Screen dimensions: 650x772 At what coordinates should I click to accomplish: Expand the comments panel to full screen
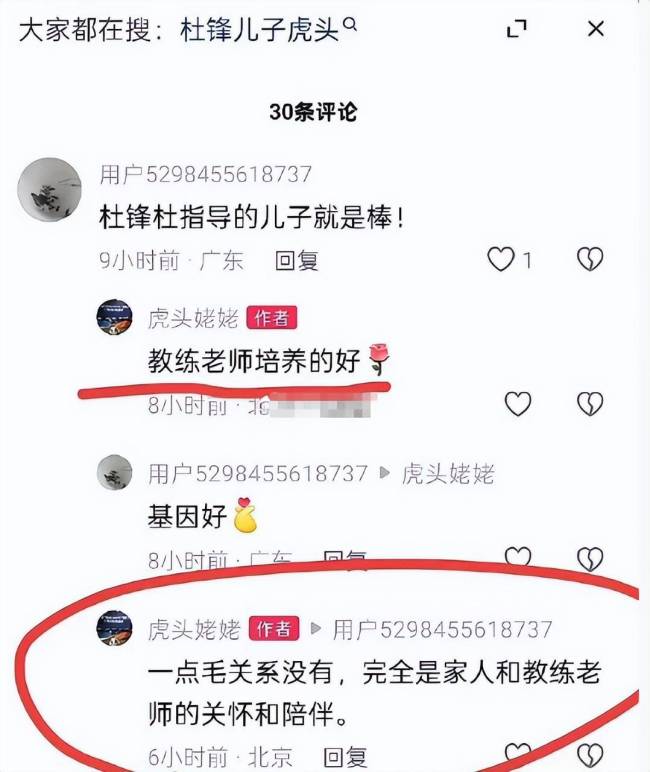tap(516, 29)
